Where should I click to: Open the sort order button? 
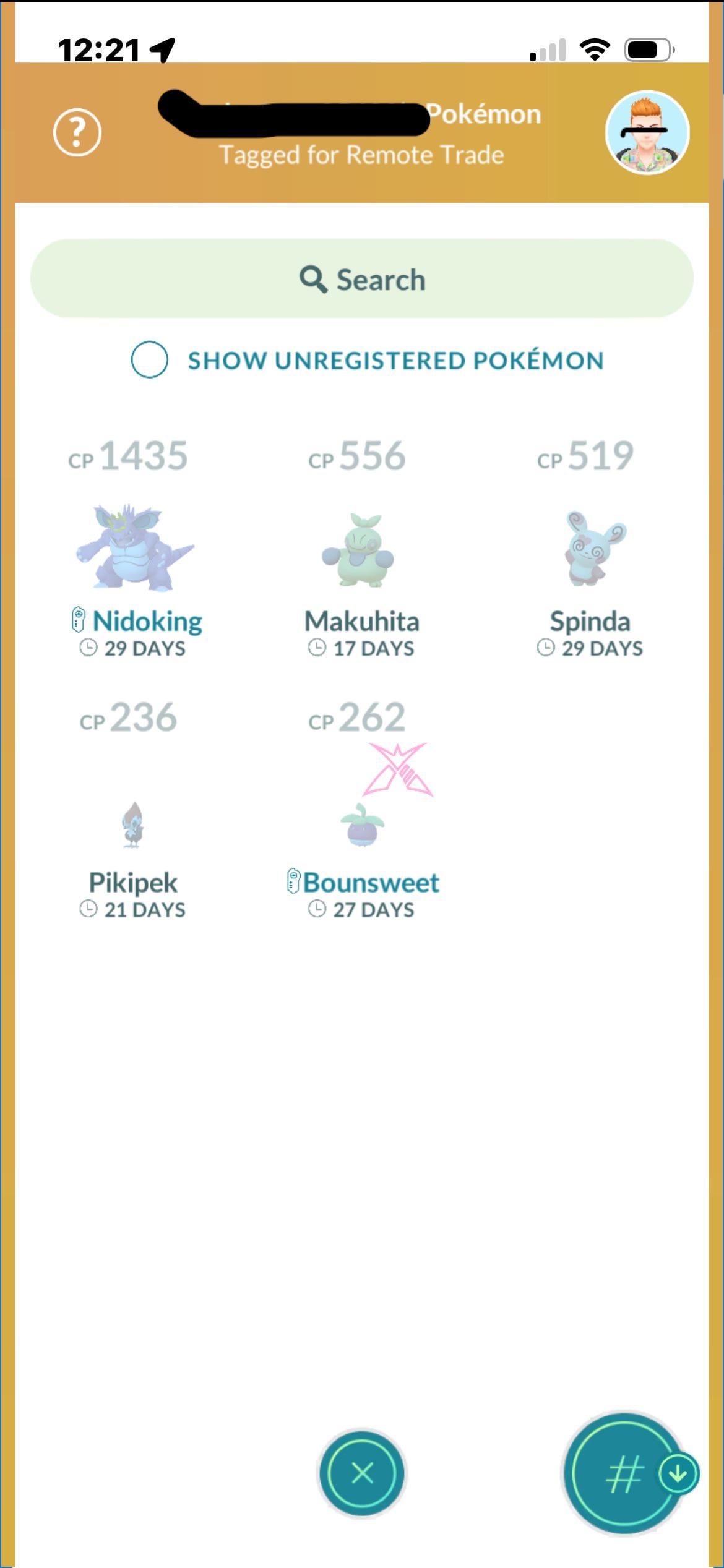pyautogui.click(x=625, y=1474)
